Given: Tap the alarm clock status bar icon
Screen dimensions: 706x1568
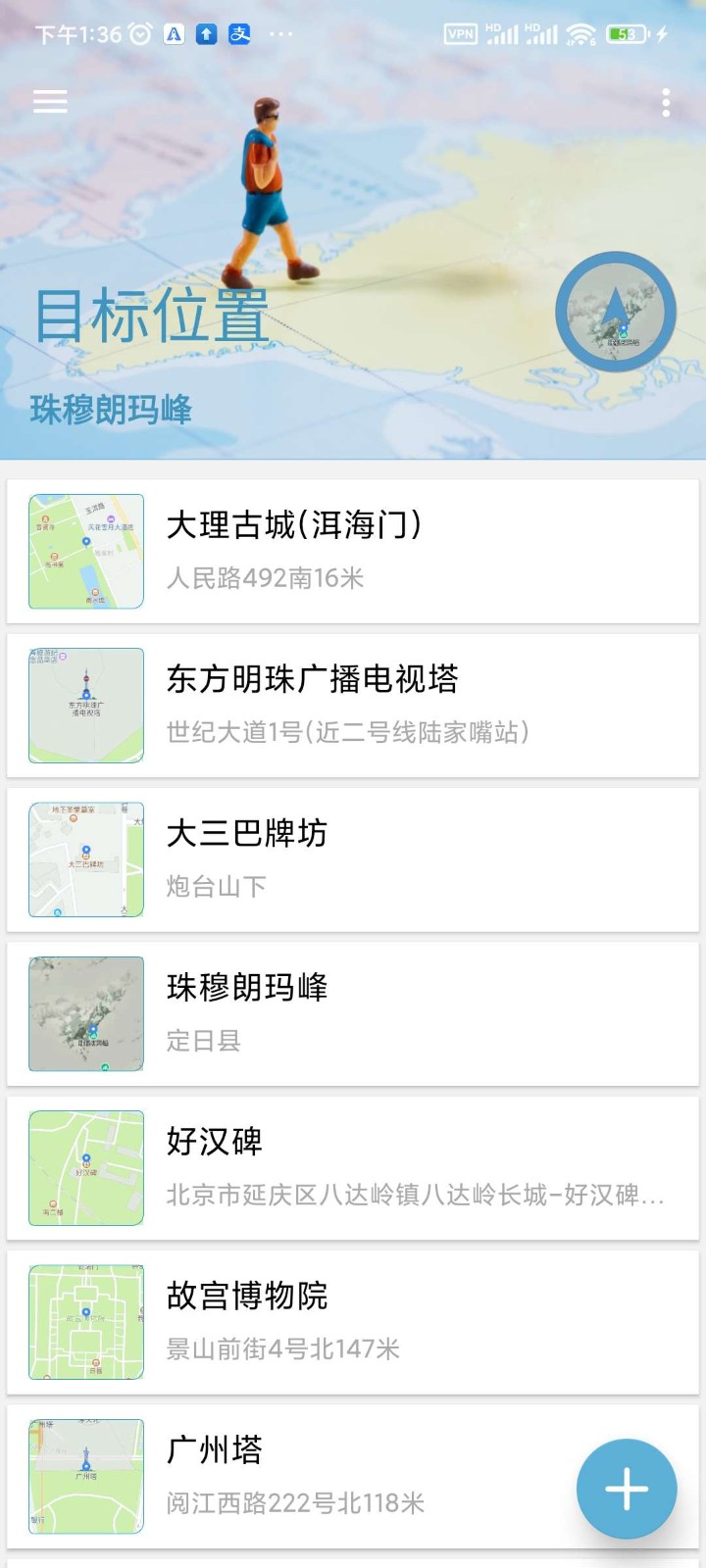Looking at the screenshot, I should [140, 32].
